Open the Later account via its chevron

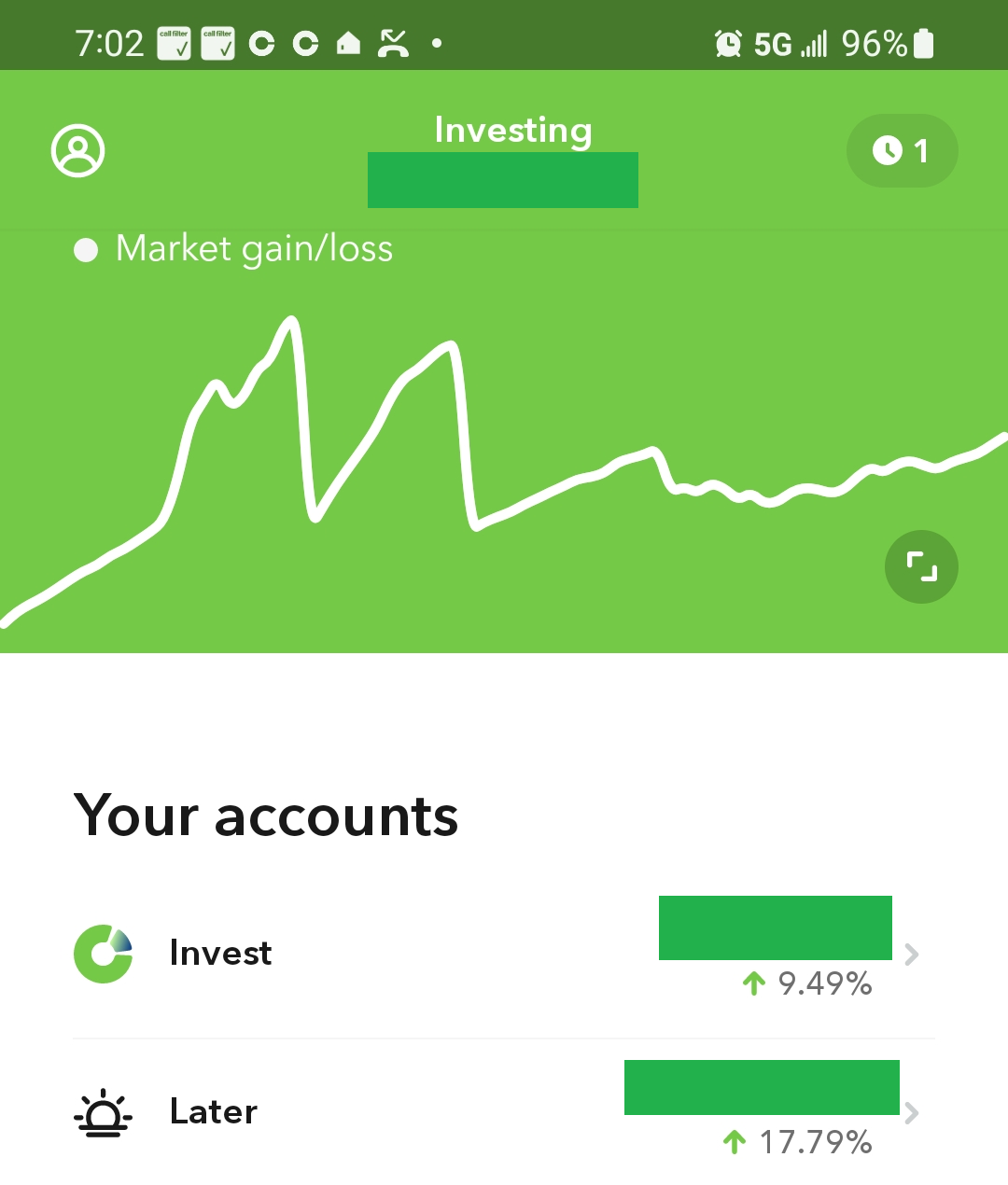point(911,1112)
